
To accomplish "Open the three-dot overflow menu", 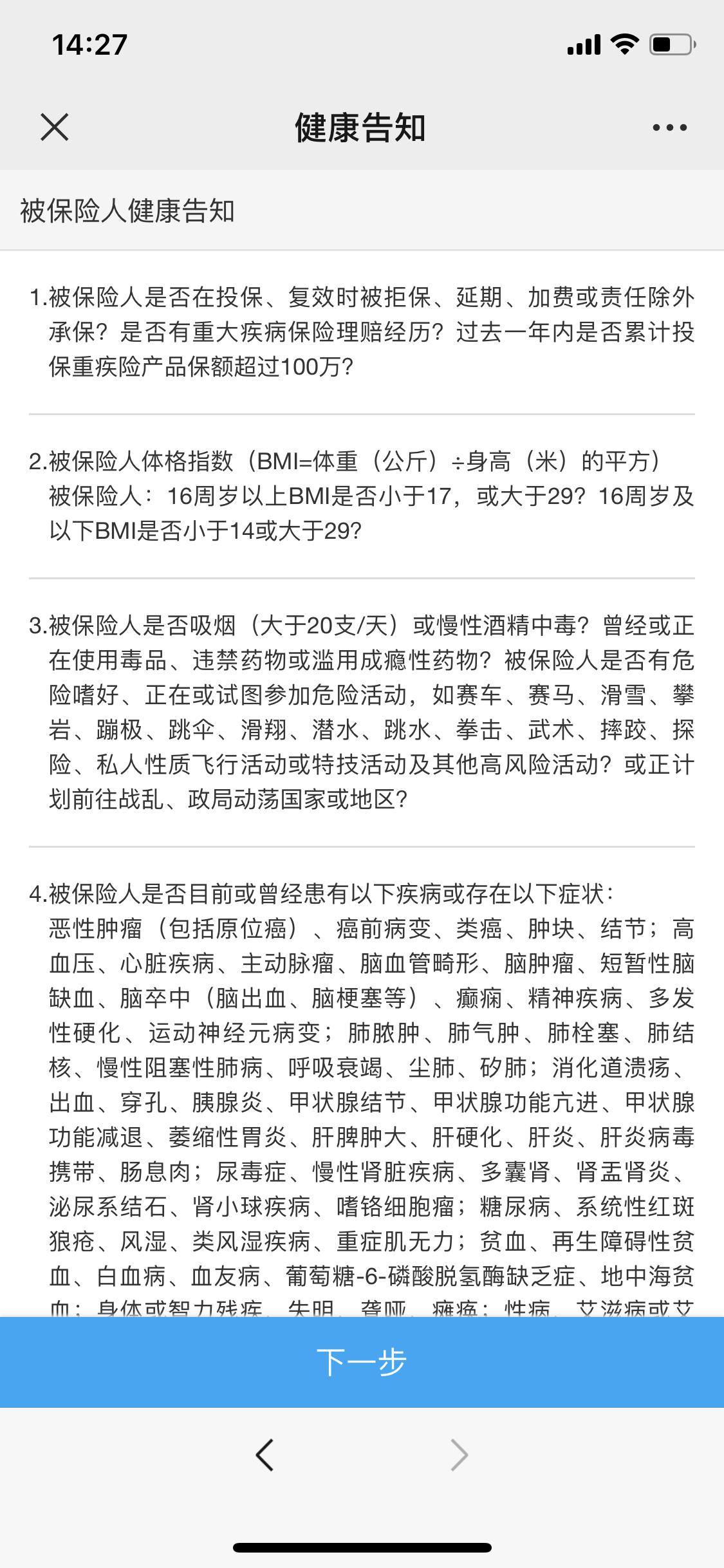I will 669,127.
